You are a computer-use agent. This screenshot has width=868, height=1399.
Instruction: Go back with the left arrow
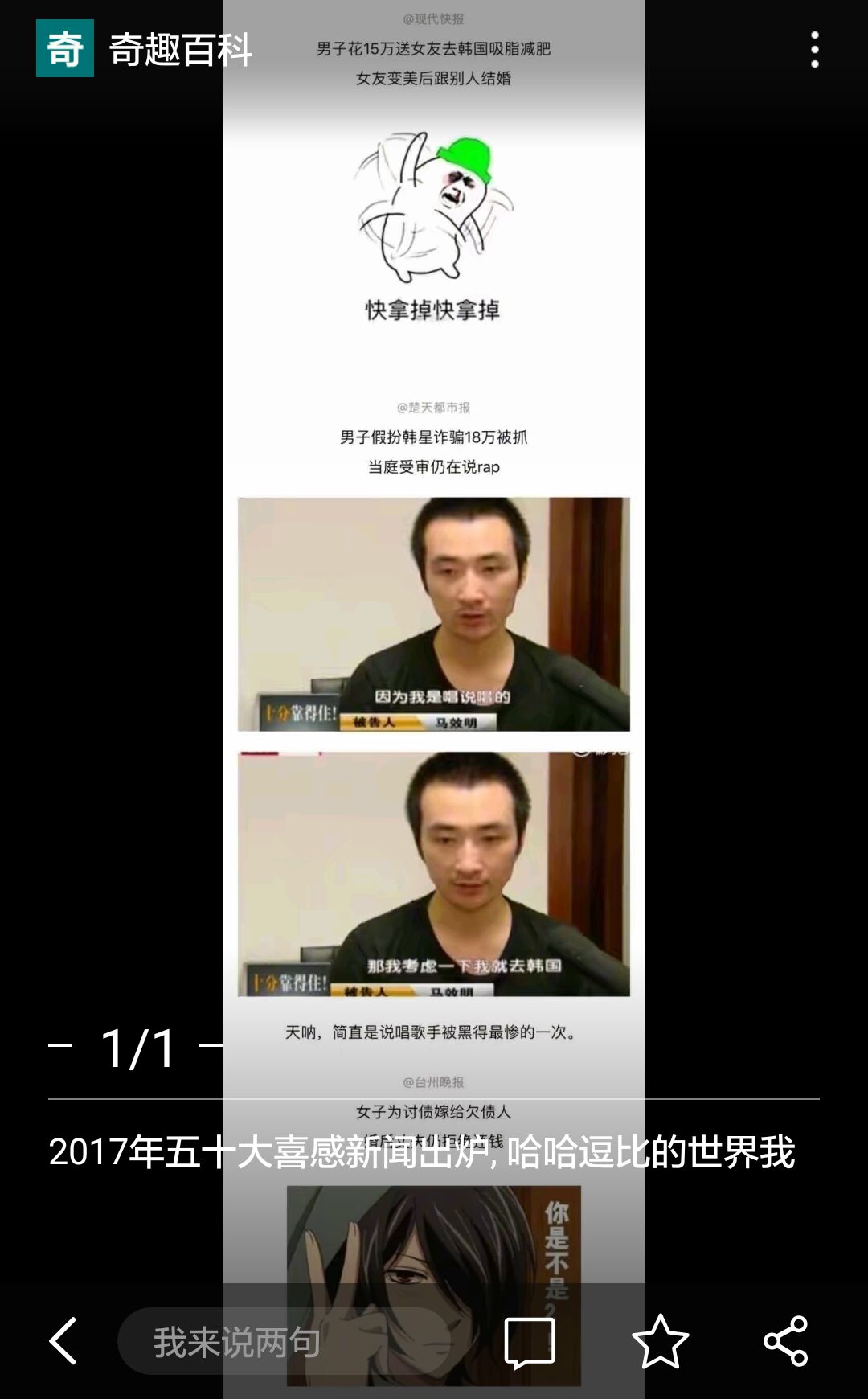pos(63,1340)
